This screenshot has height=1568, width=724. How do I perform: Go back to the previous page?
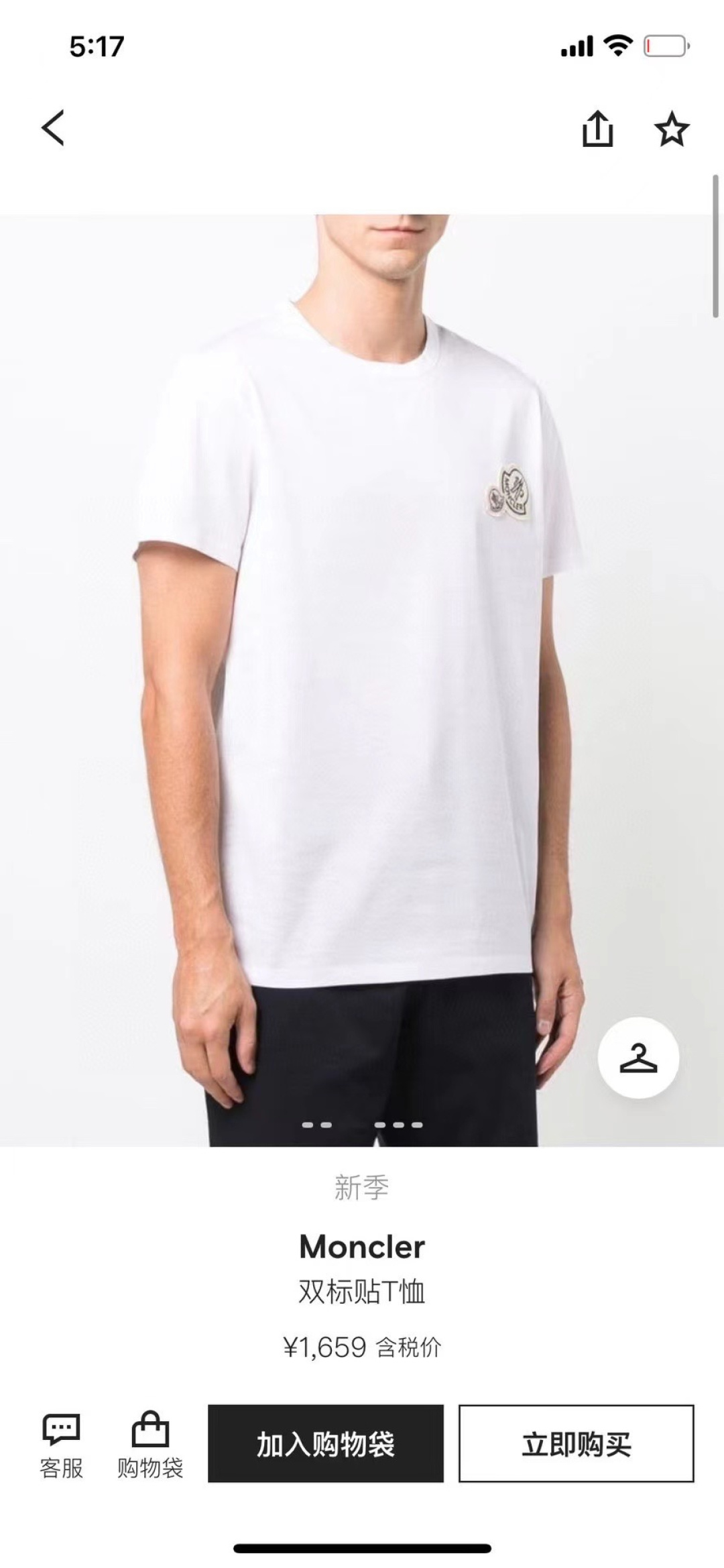(x=54, y=127)
